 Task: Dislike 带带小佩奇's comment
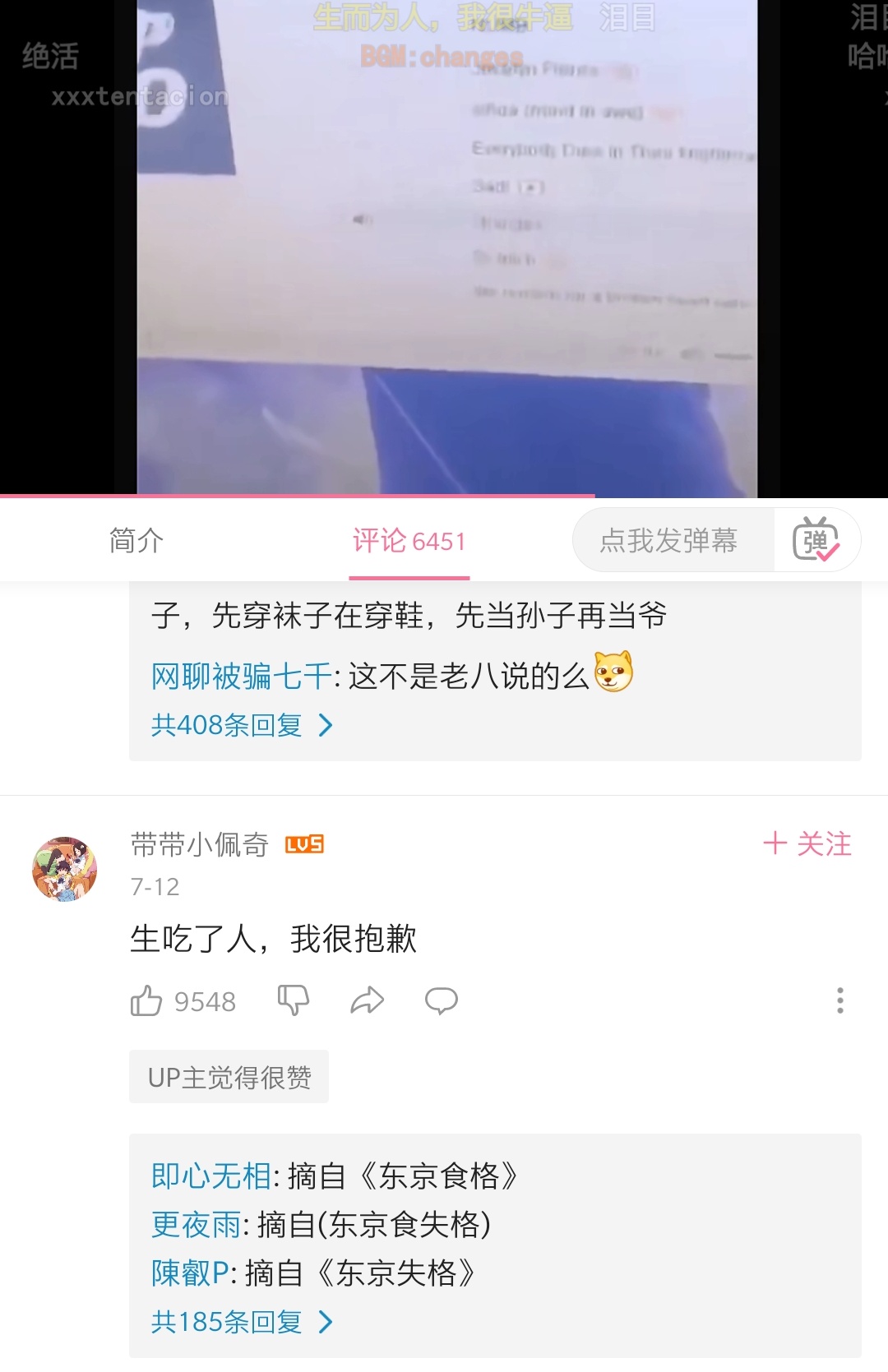pyautogui.click(x=293, y=1000)
